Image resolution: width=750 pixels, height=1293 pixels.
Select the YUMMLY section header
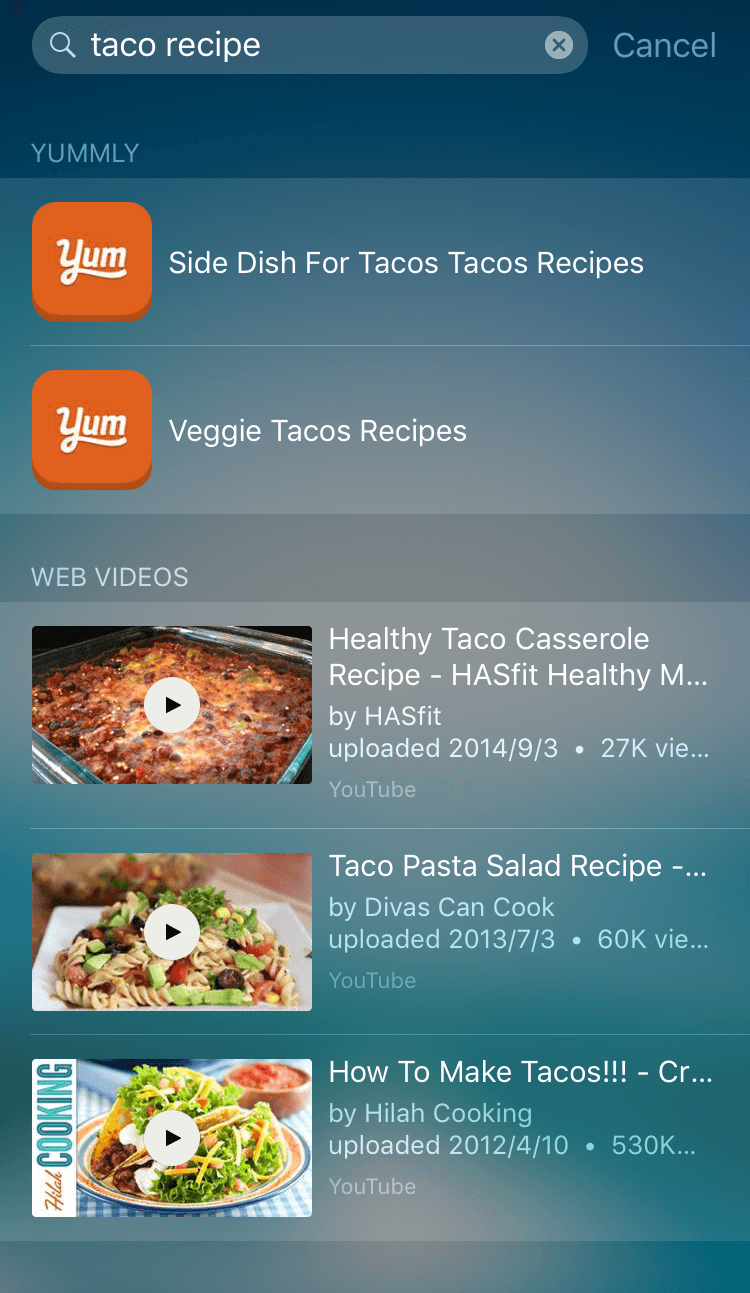click(85, 153)
